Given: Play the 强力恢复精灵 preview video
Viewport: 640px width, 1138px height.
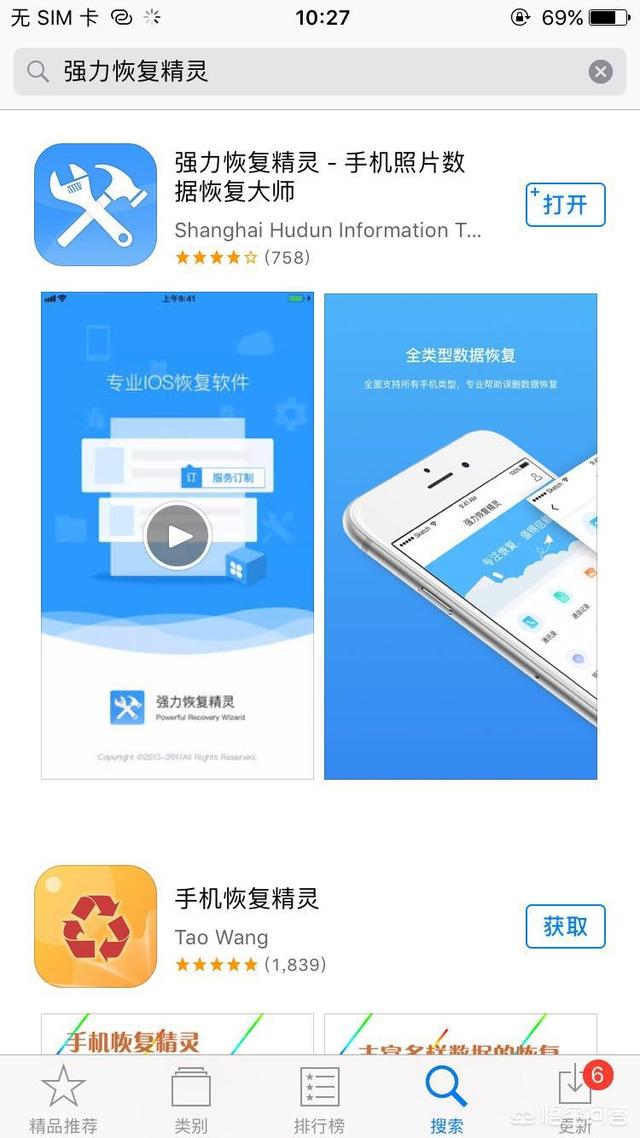Looking at the screenshot, I should pos(177,536).
